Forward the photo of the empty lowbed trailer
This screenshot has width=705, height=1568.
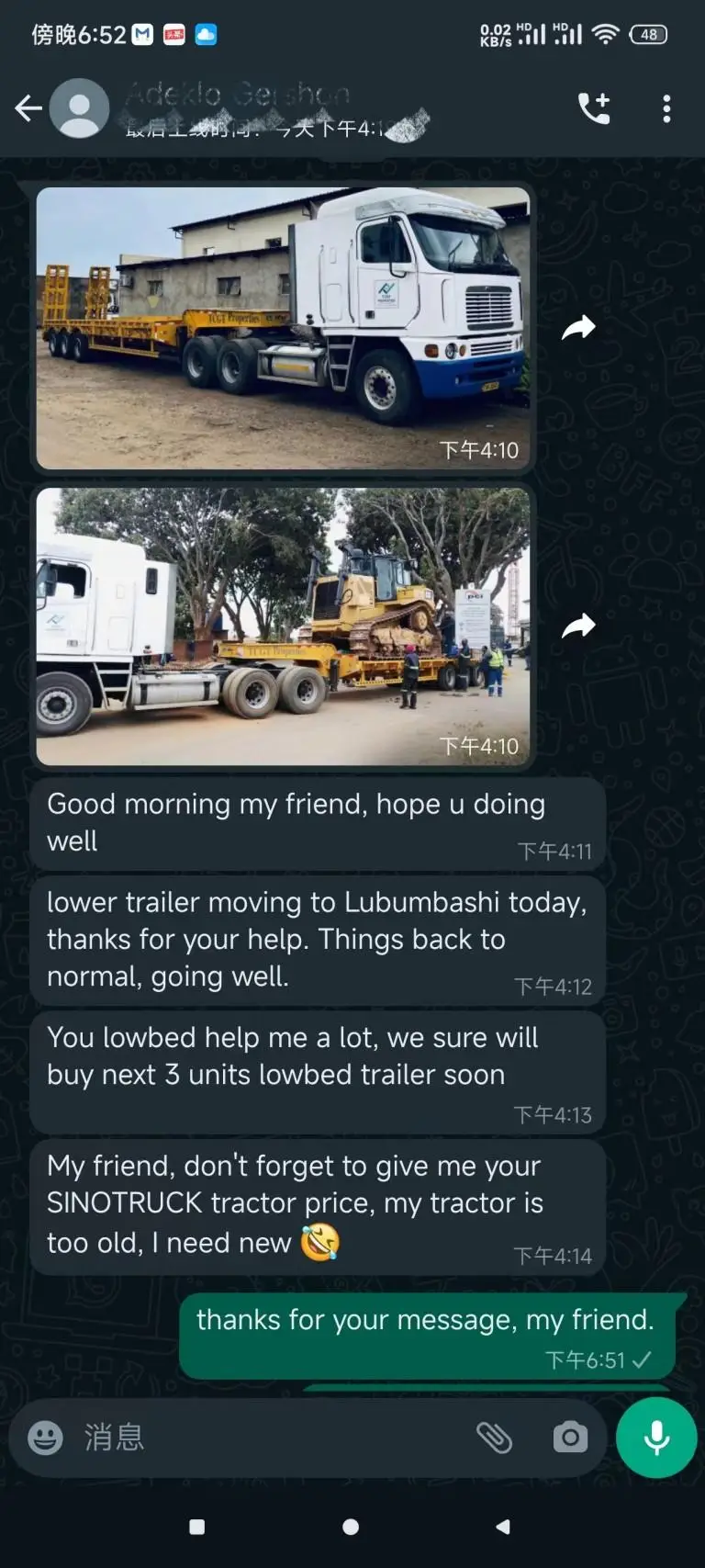578,328
